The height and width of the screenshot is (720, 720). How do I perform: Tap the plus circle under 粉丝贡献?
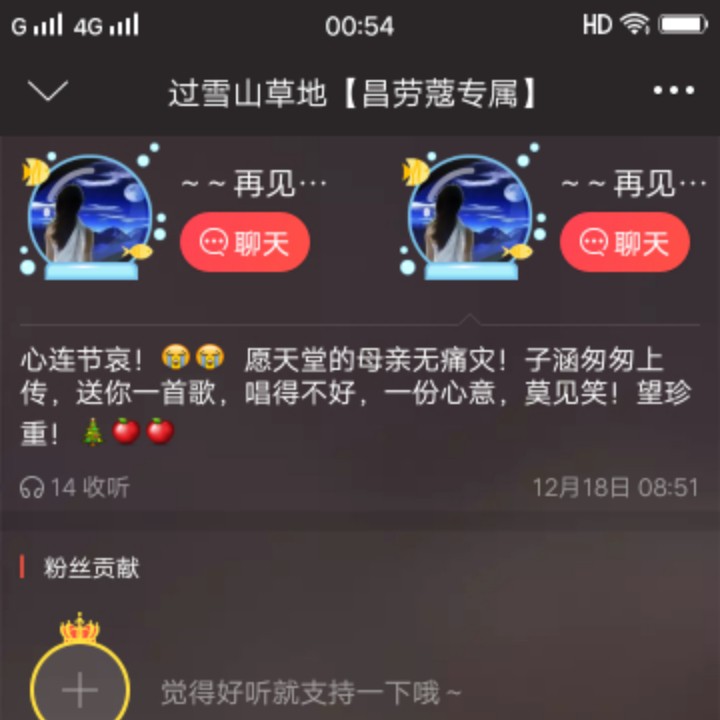80,688
